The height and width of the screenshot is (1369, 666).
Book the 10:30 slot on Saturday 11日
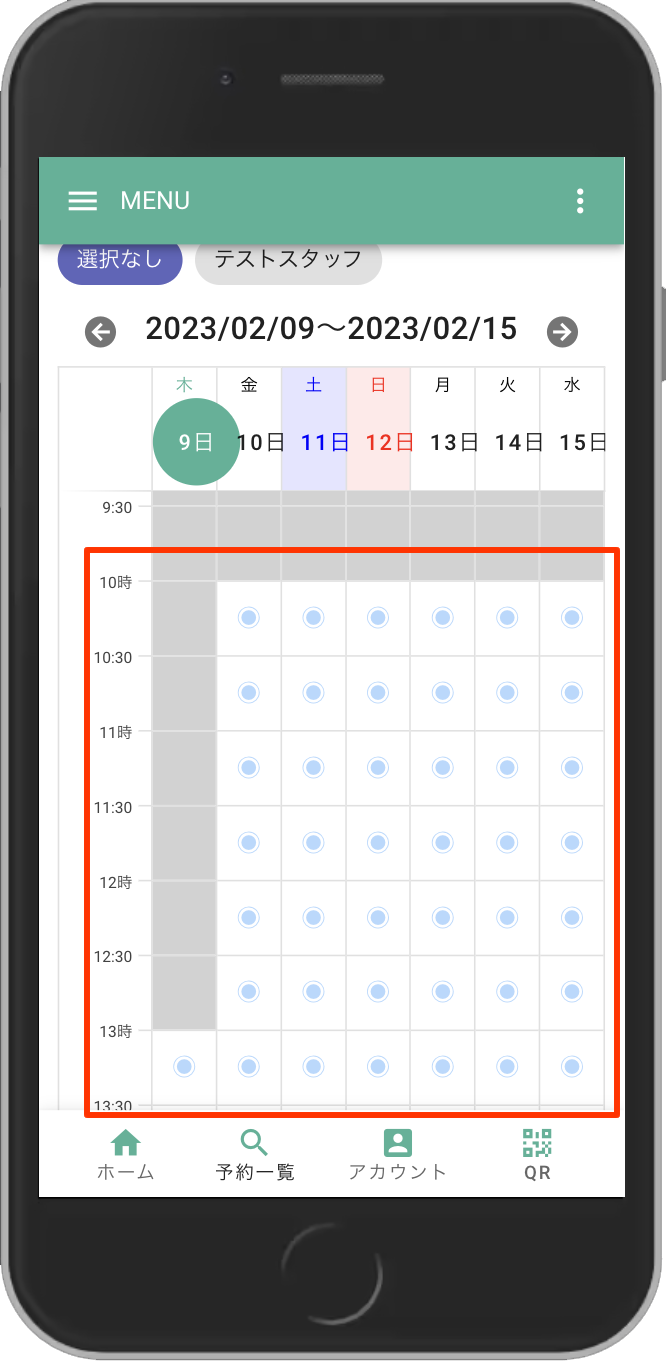point(313,692)
